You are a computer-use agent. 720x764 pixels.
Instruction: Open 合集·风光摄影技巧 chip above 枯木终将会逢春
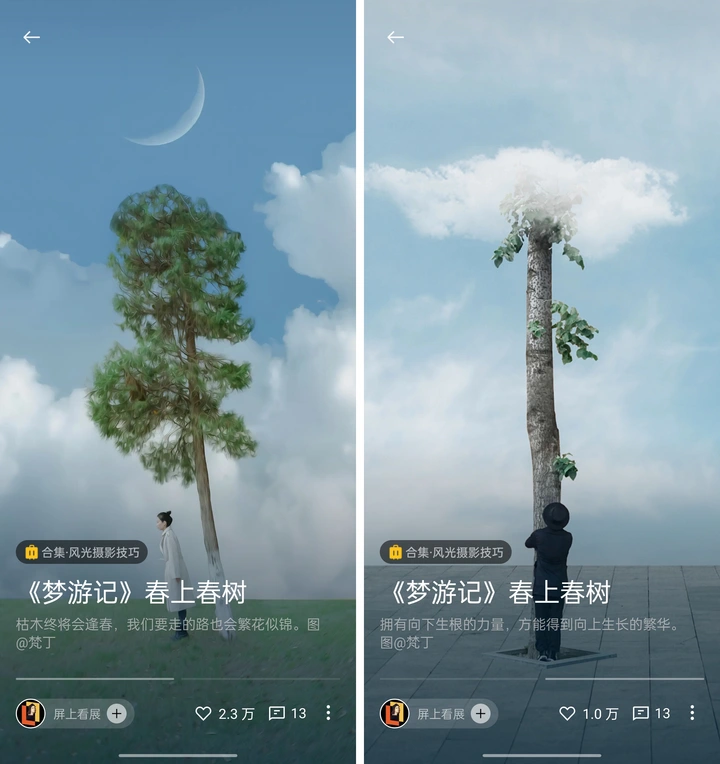click(x=83, y=552)
